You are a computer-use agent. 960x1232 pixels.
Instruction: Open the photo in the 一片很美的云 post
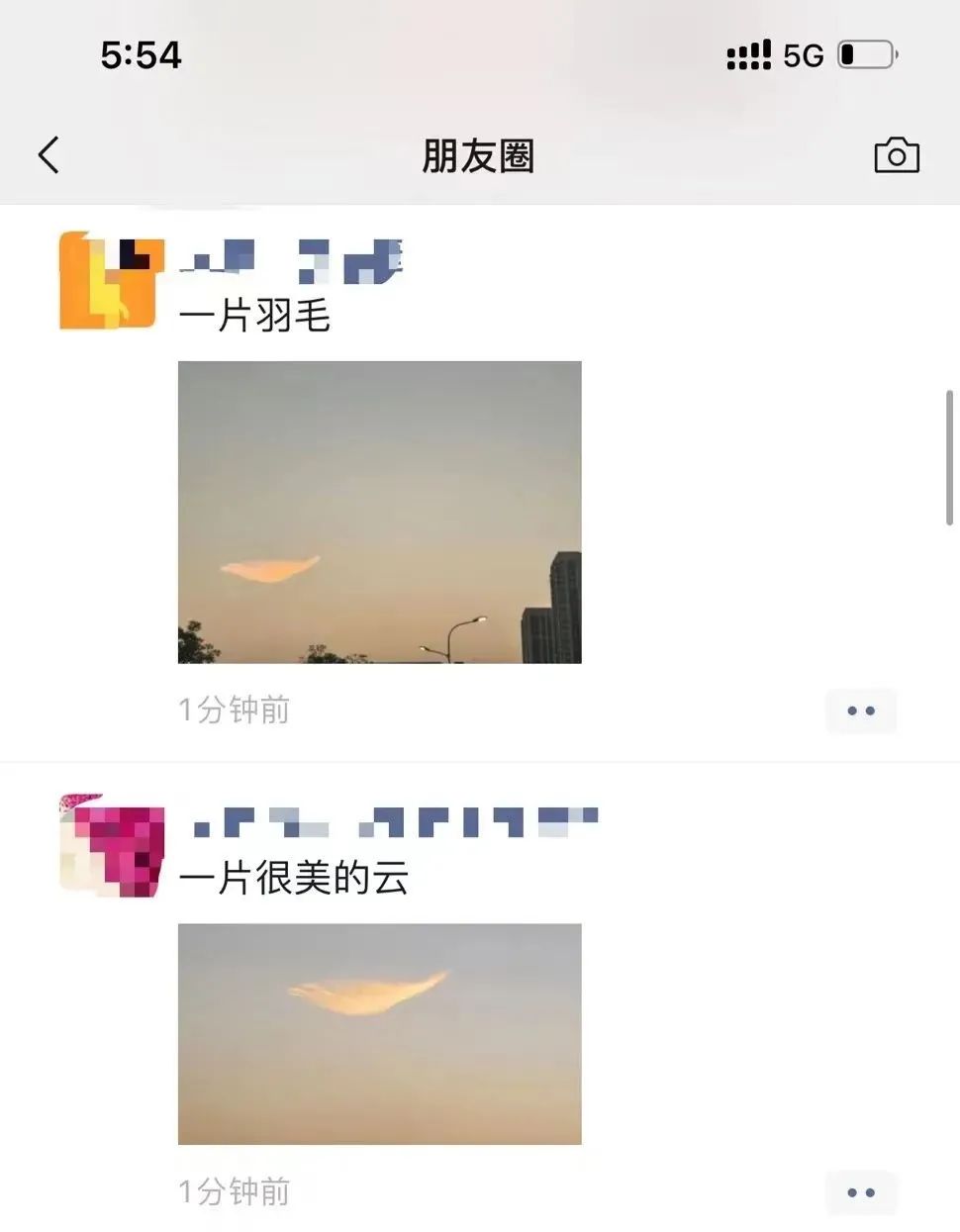pyautogui.click(x=379, y=1033)
